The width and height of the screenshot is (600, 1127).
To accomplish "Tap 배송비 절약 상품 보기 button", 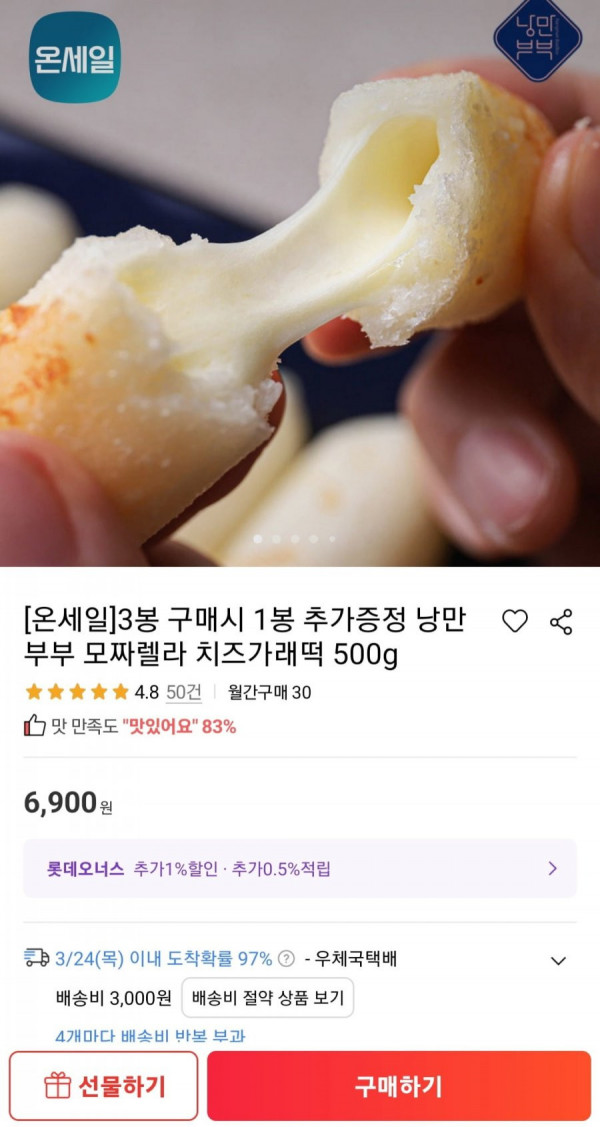I will pyautogui.click(x=267, y=997).
